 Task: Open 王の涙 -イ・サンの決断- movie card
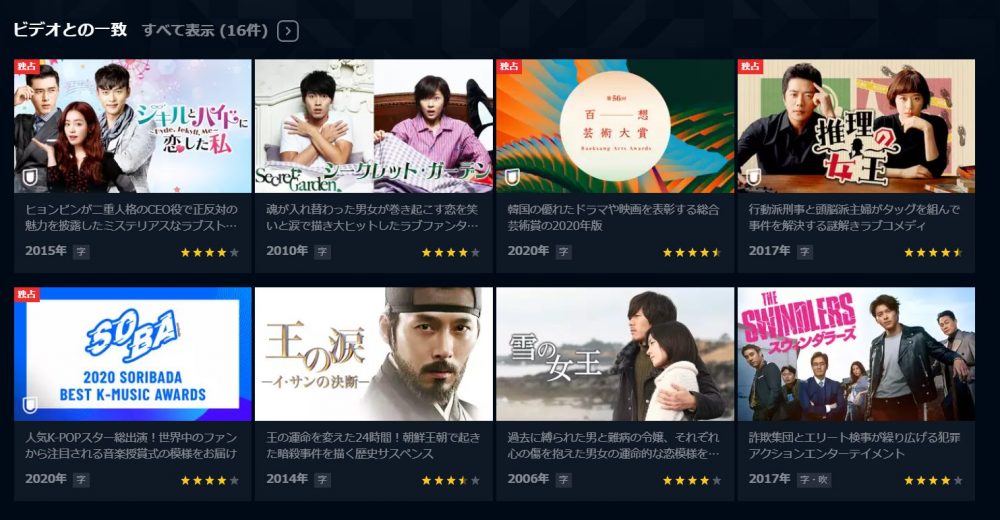(x=374, y=354)
